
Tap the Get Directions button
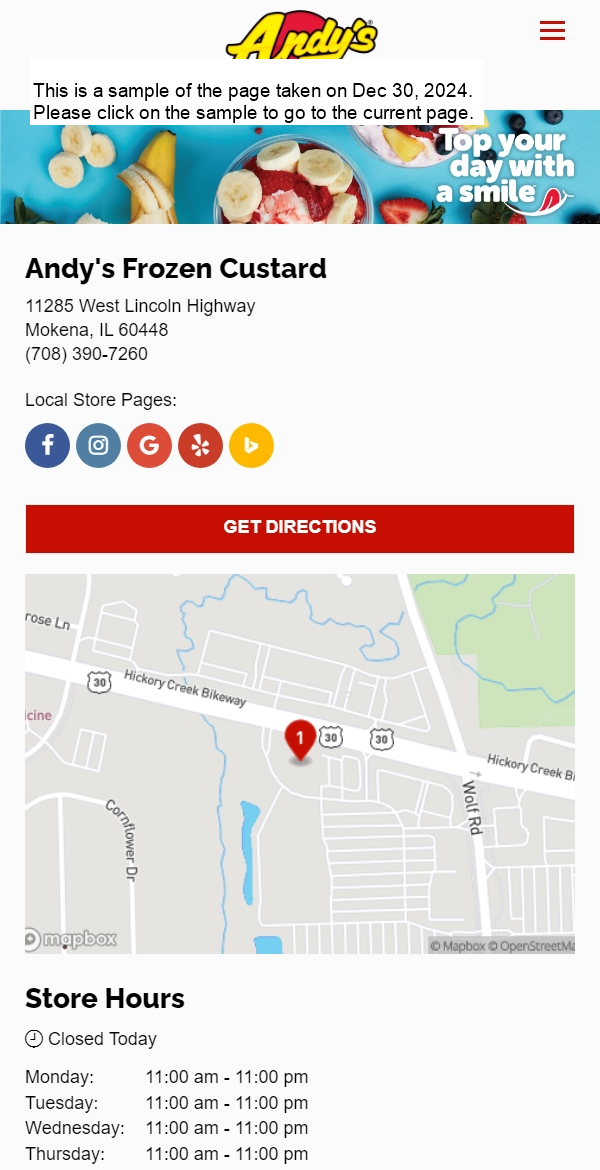pos(300,528)
